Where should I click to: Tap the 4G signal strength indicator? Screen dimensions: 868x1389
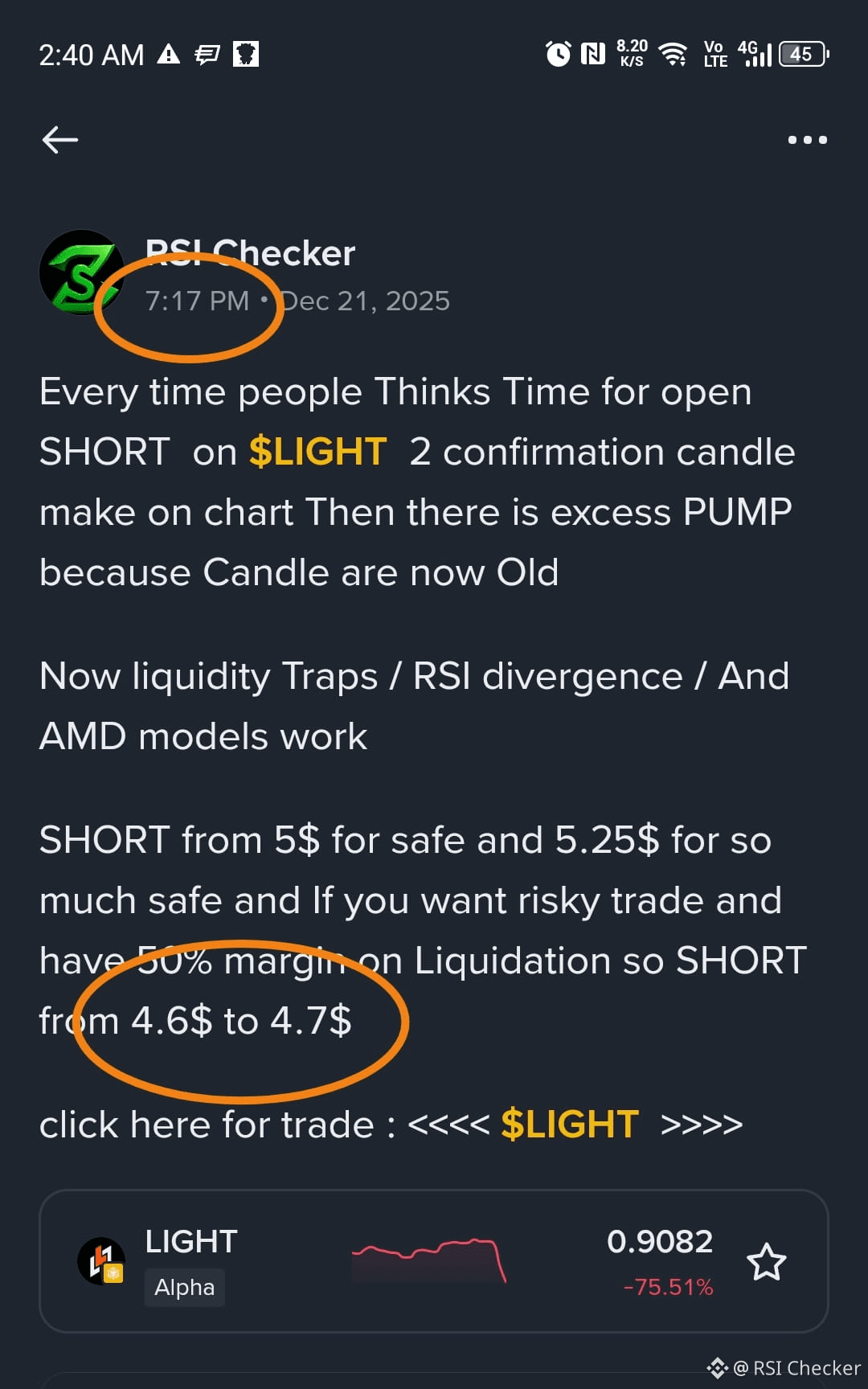[x=757, y=54]
